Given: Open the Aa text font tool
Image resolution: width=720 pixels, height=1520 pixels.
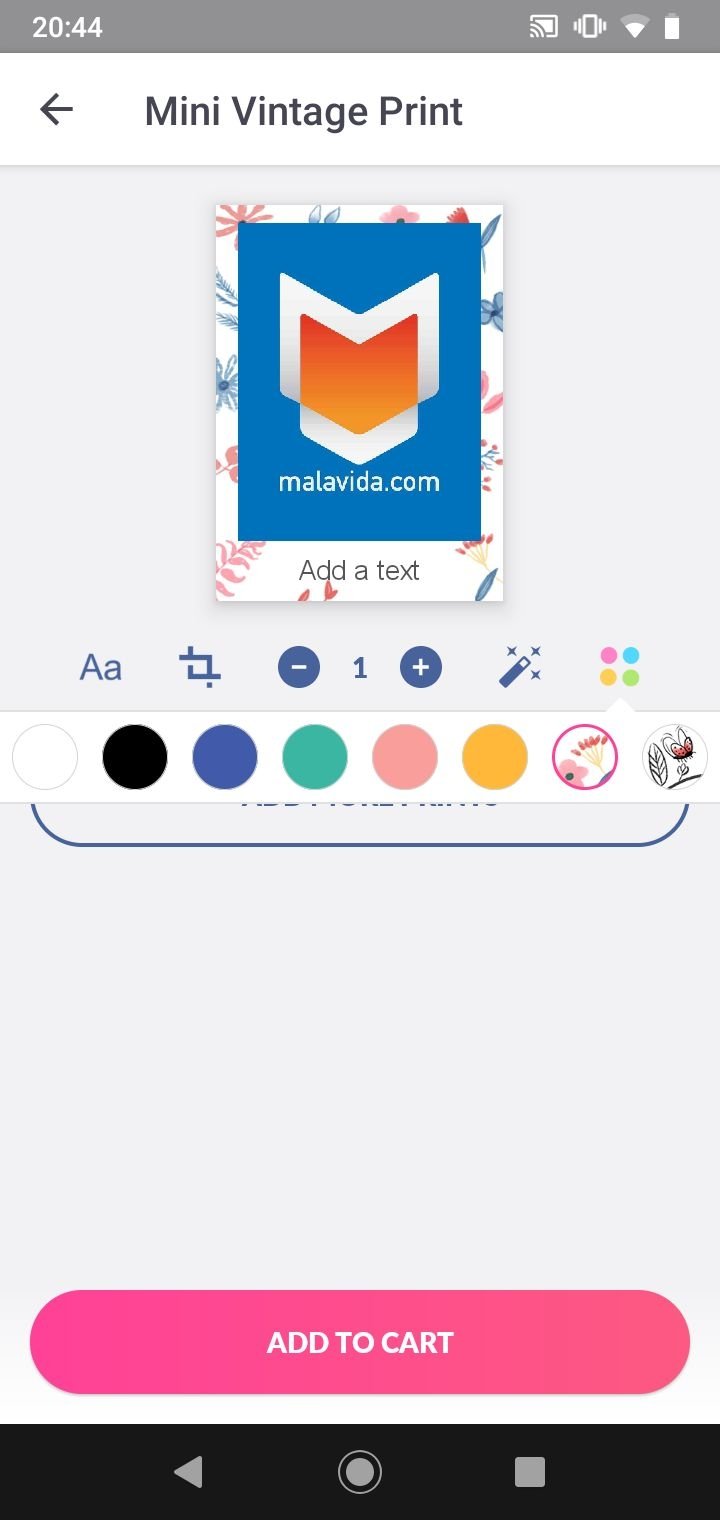Looking at the screenshot, I should (x=100, y=667).
